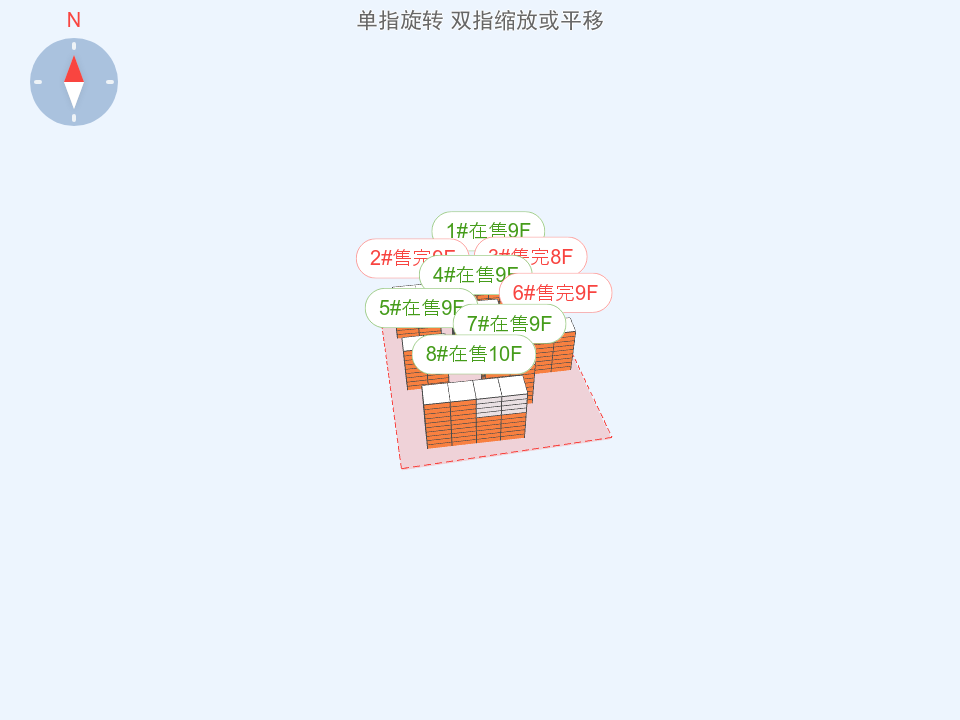The height and width of the screenshot is (720, 960).
Task: Open building 7# on sale 9F
Action: pyautogui.click(x=509, y=323)
